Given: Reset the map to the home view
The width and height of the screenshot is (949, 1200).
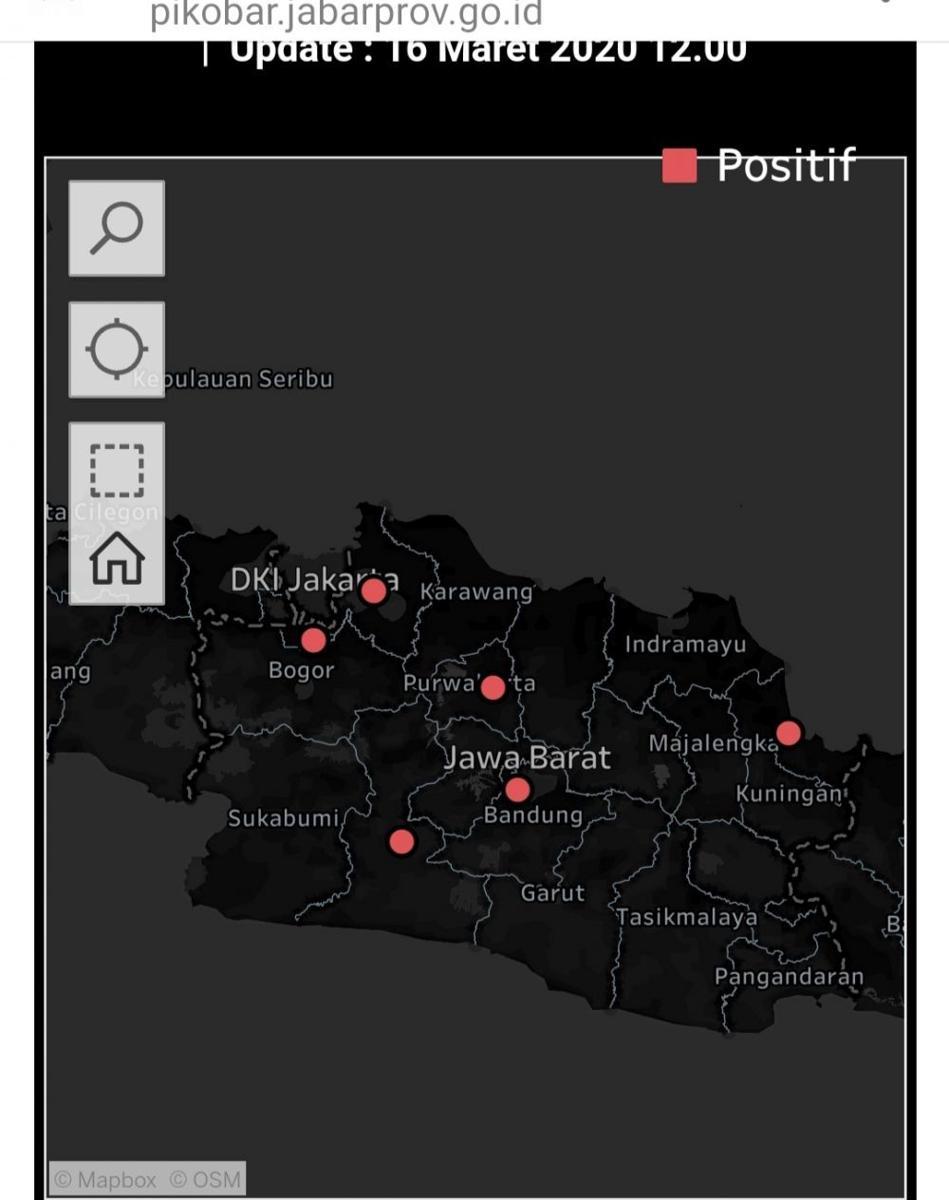Looking at the screenshot, I should click(116, 558).
